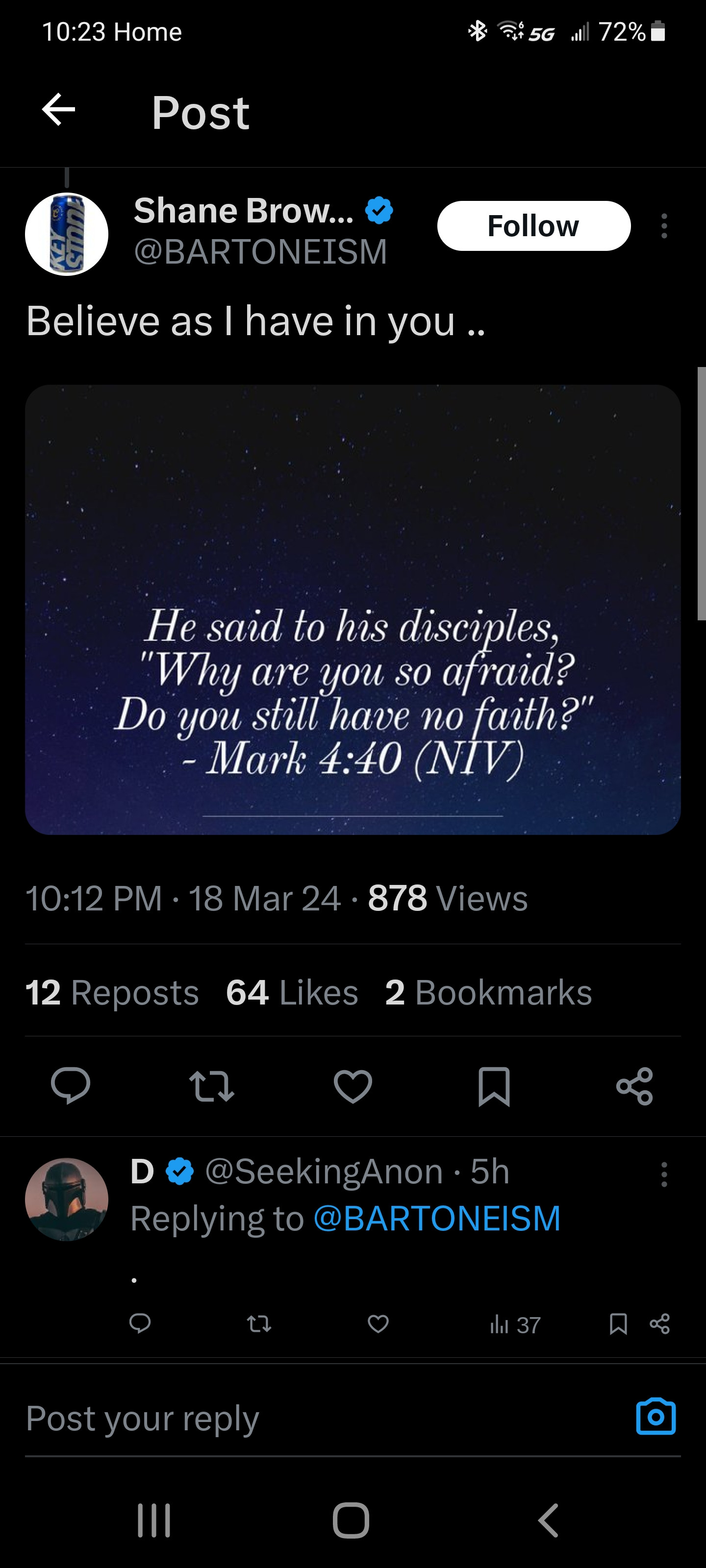This screenshot has width=706, height=1568.
Task: Reply to Shane's post via comment icon
Action: (x=71, y=1085)
